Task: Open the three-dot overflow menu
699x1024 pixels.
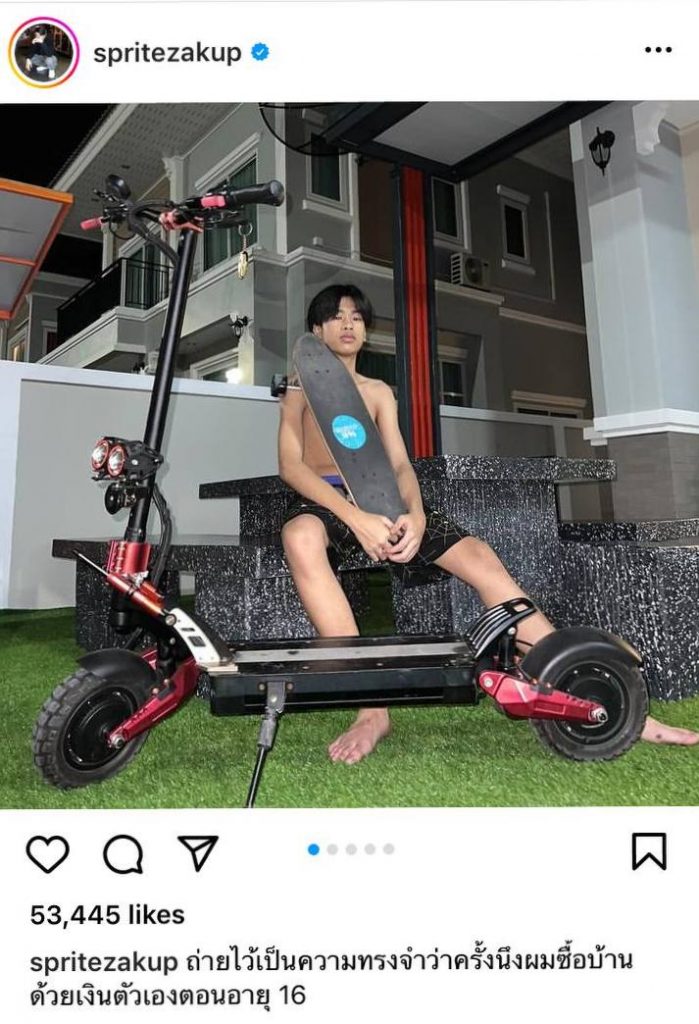Action: 657,51
